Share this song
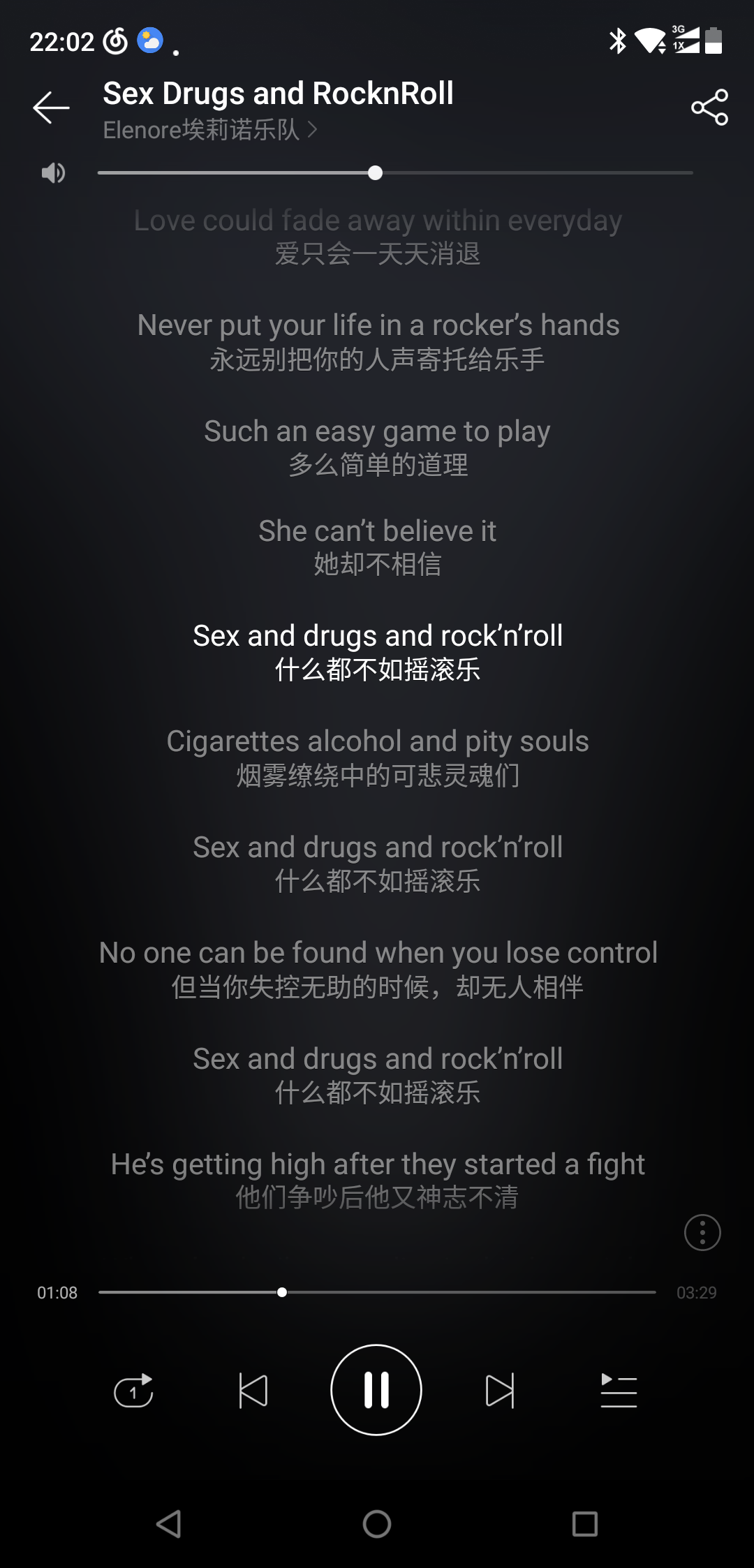 [709, 108]
